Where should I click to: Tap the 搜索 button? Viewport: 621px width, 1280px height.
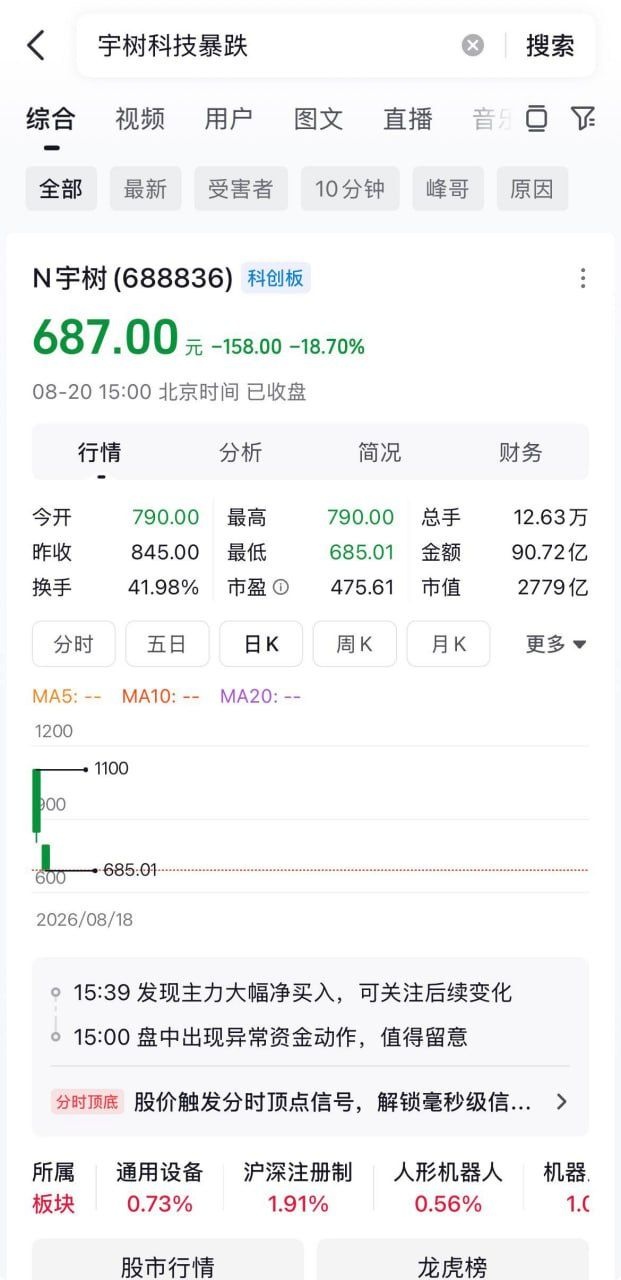(x=550, y=45)
